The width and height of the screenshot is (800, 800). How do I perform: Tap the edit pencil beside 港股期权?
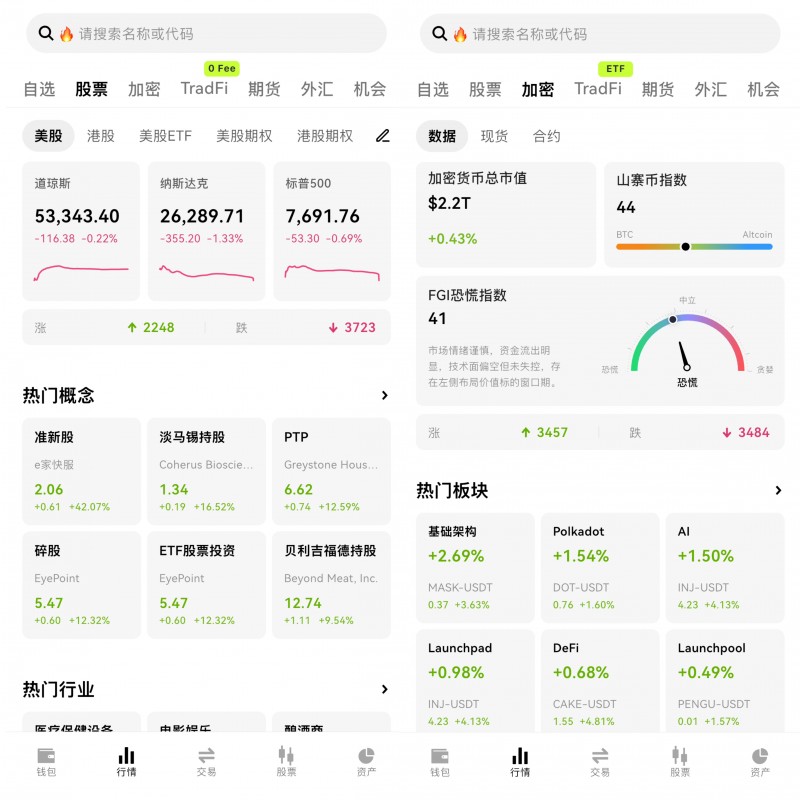(x=383, y=136)
